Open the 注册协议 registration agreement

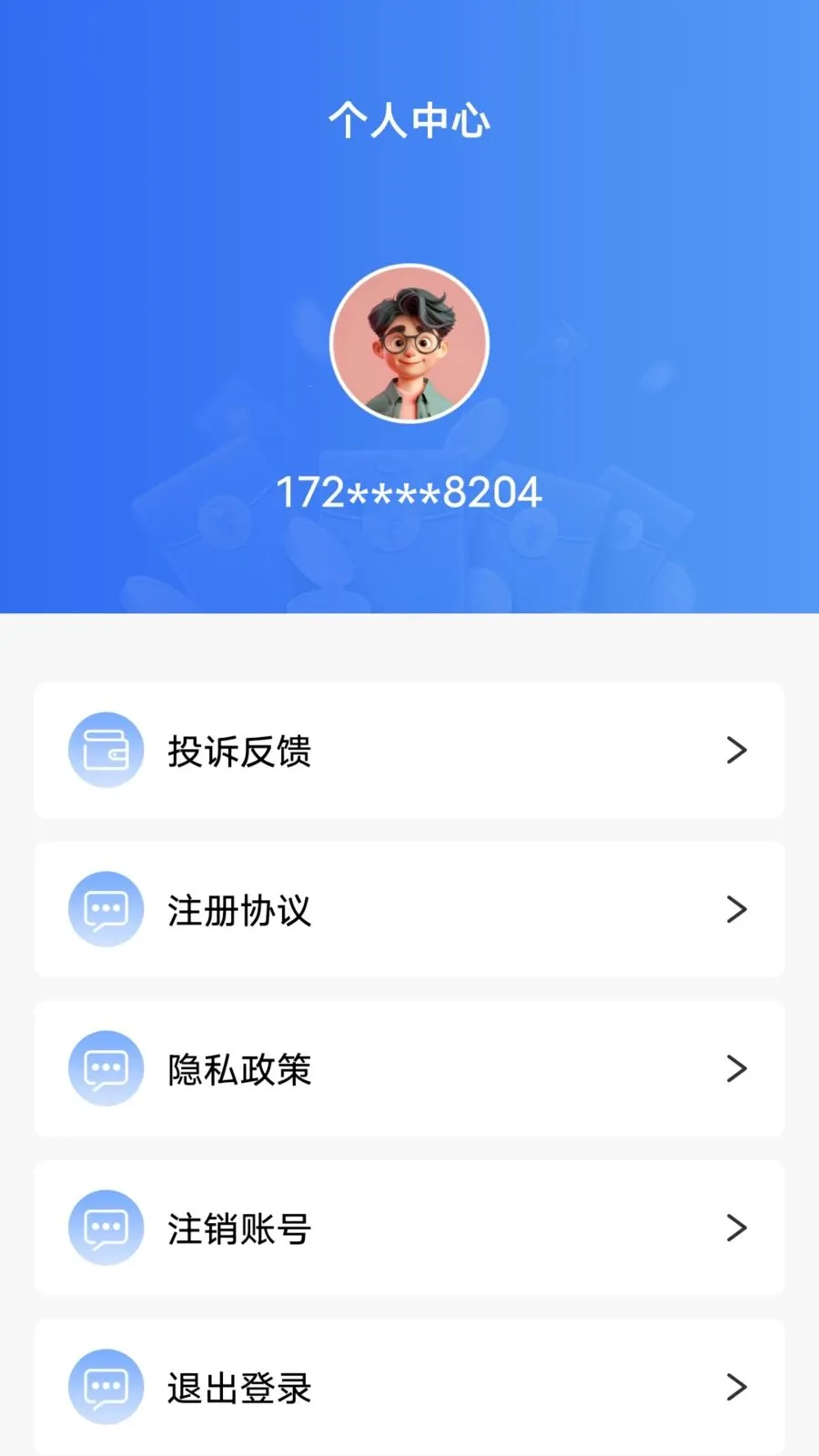pyautogui.click(x=238, y=909)
